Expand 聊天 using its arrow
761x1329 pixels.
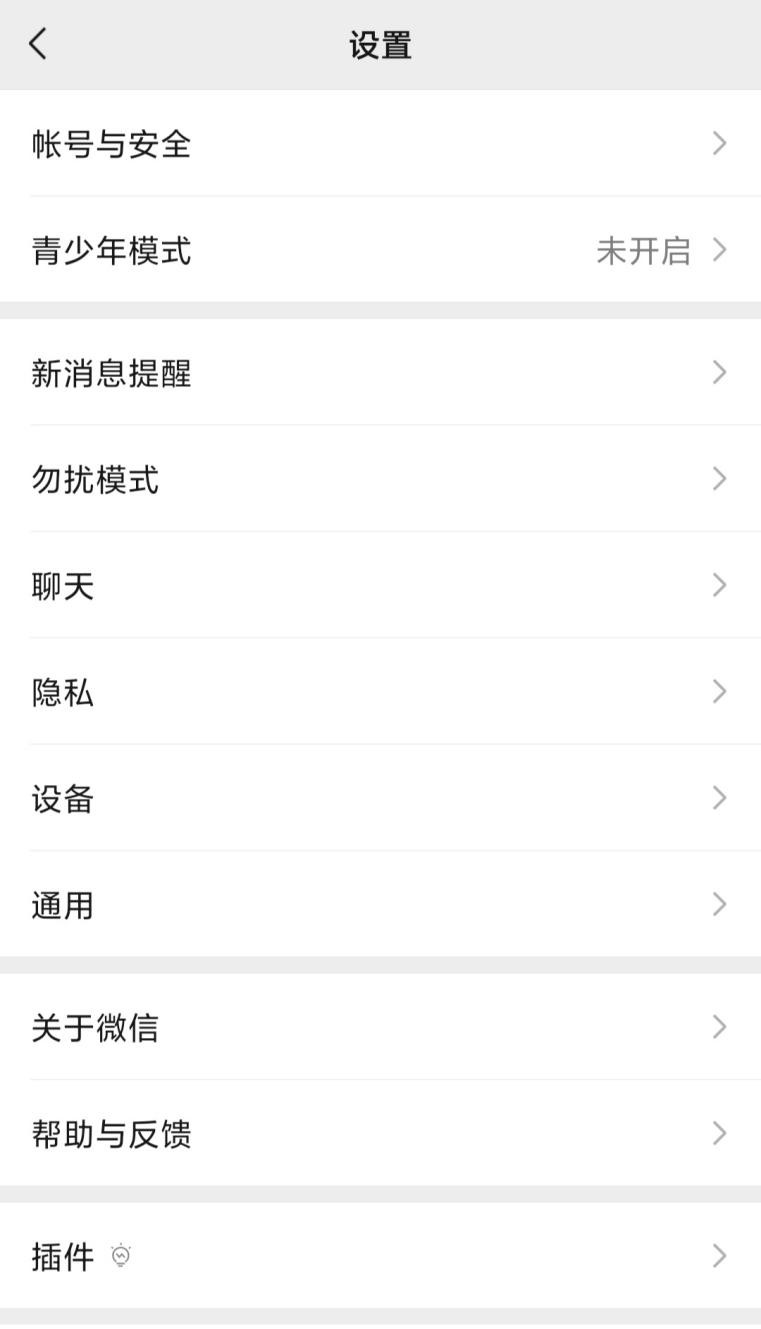coord(719,585)
